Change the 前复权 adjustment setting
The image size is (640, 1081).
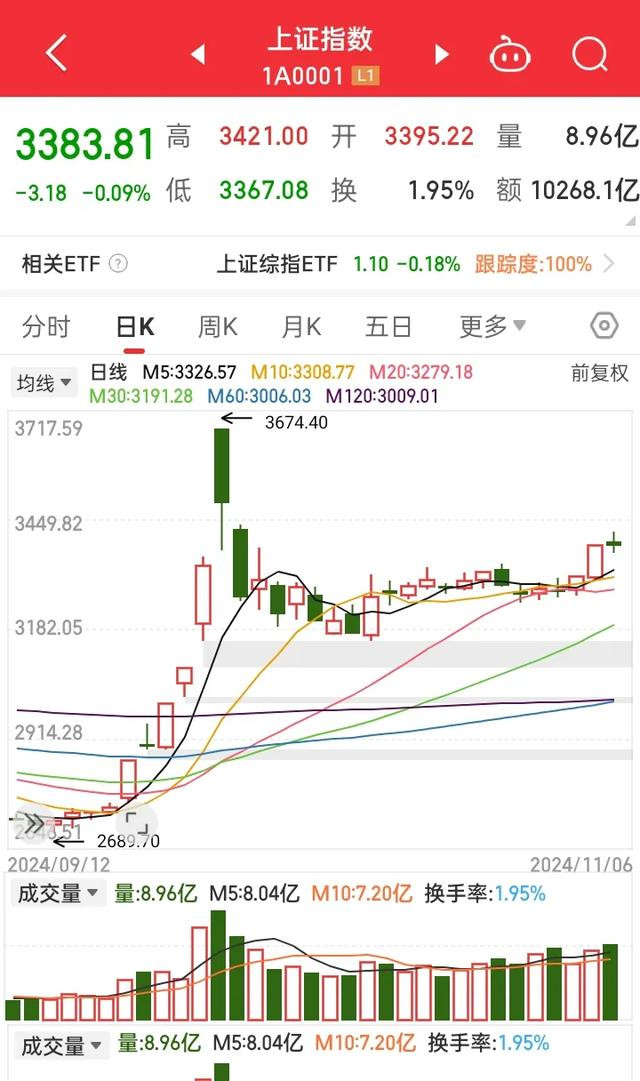(599, 373)
